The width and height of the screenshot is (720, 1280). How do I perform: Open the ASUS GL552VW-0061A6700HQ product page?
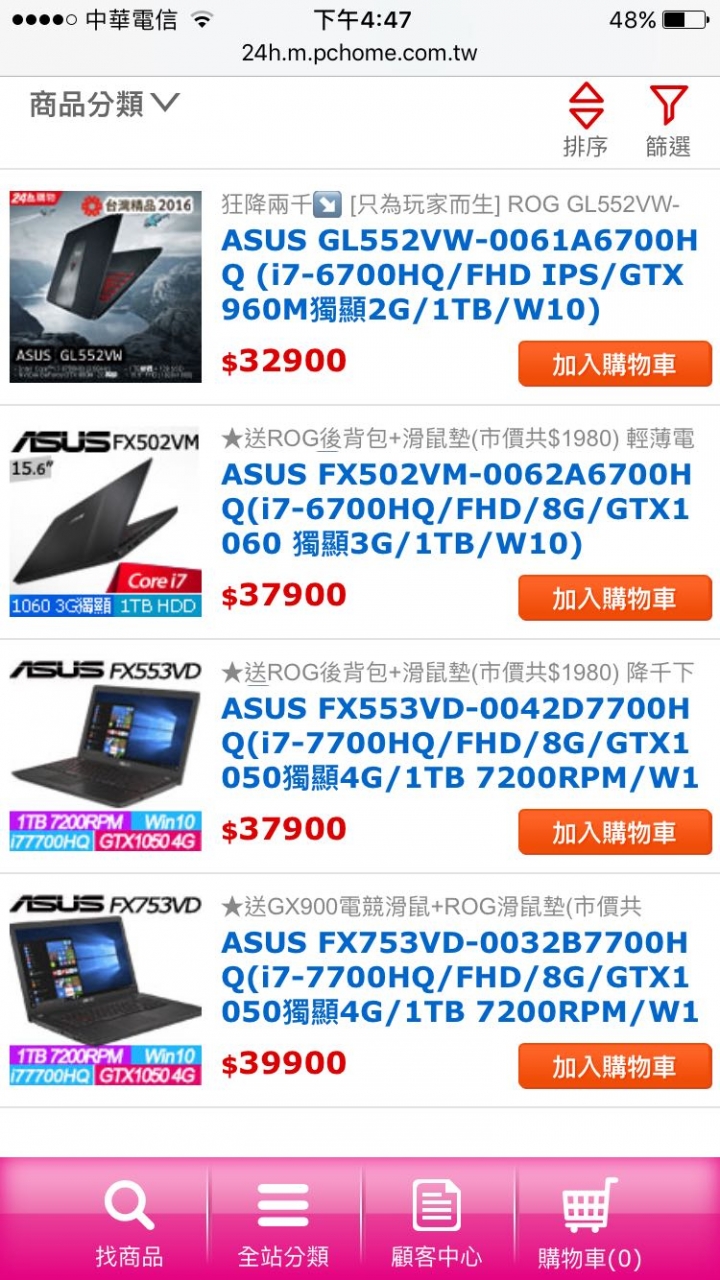[458, 275]
